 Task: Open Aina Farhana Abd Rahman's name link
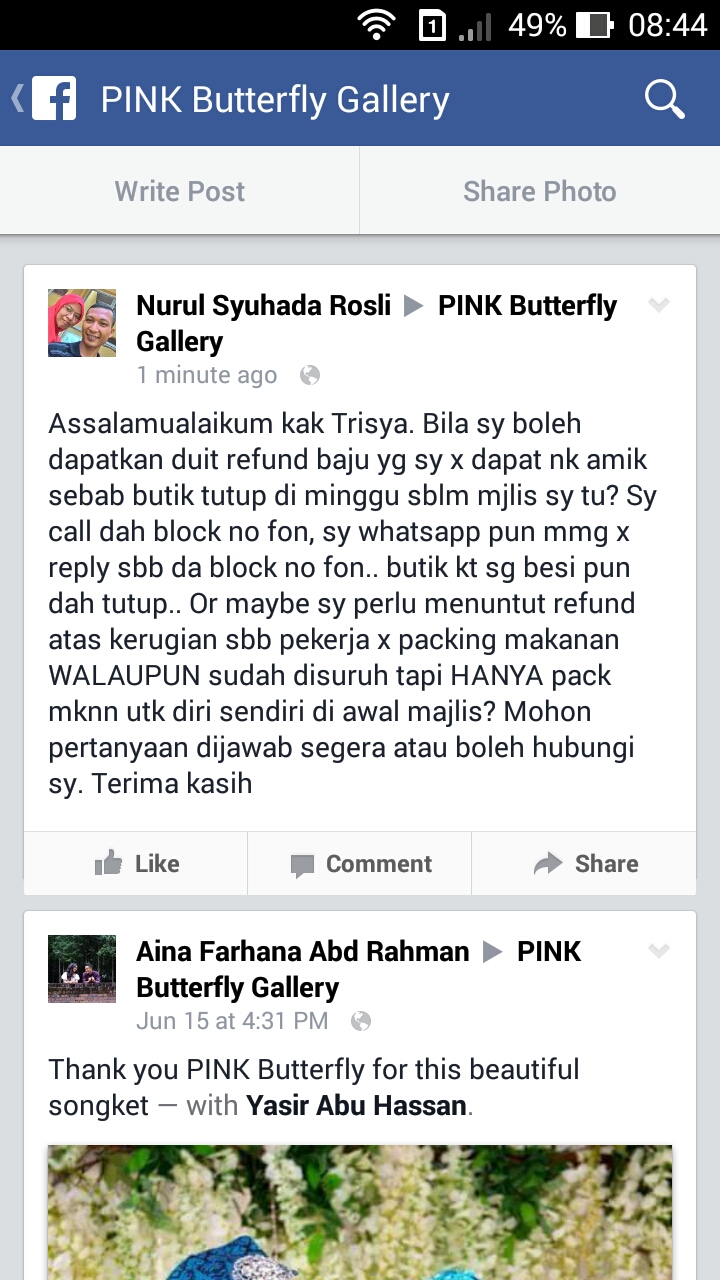302,952
